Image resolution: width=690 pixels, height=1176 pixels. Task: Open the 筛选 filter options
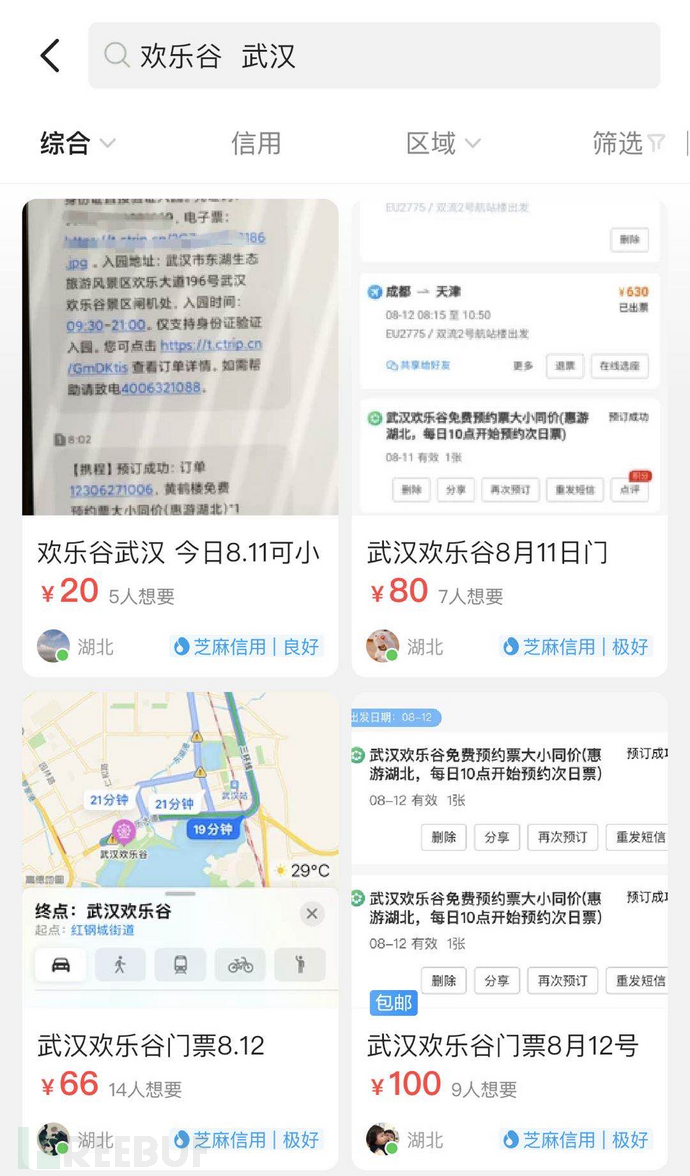(x=628, y=143)
